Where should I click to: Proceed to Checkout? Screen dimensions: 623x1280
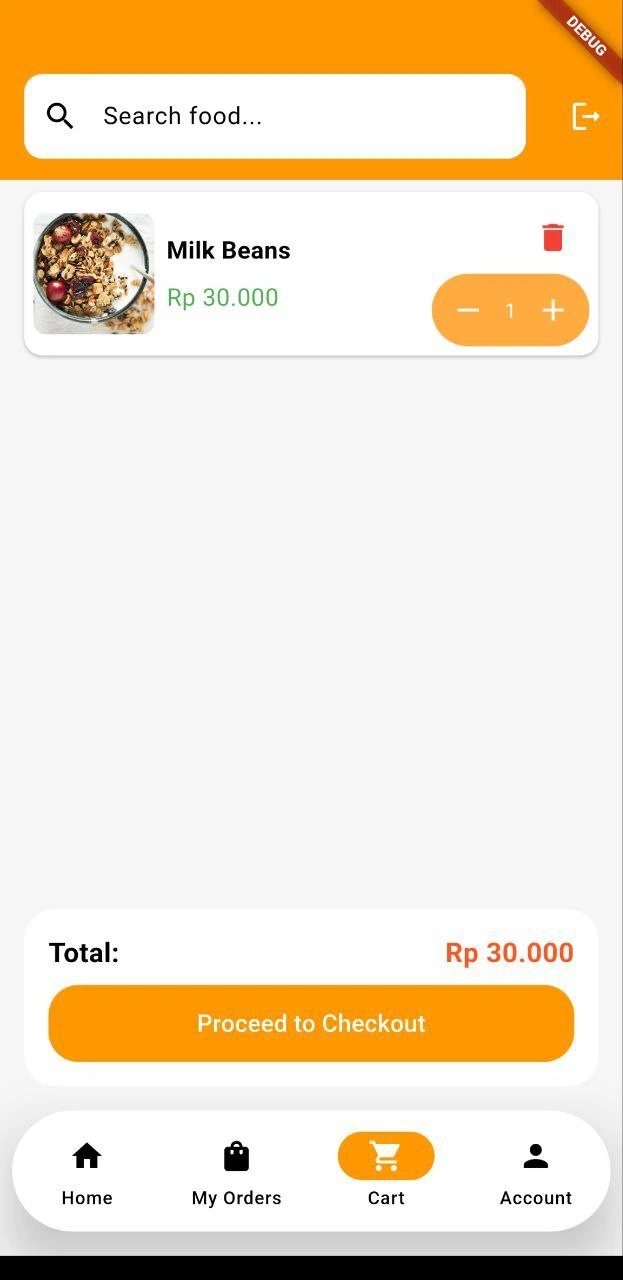tap(311, 1023)
